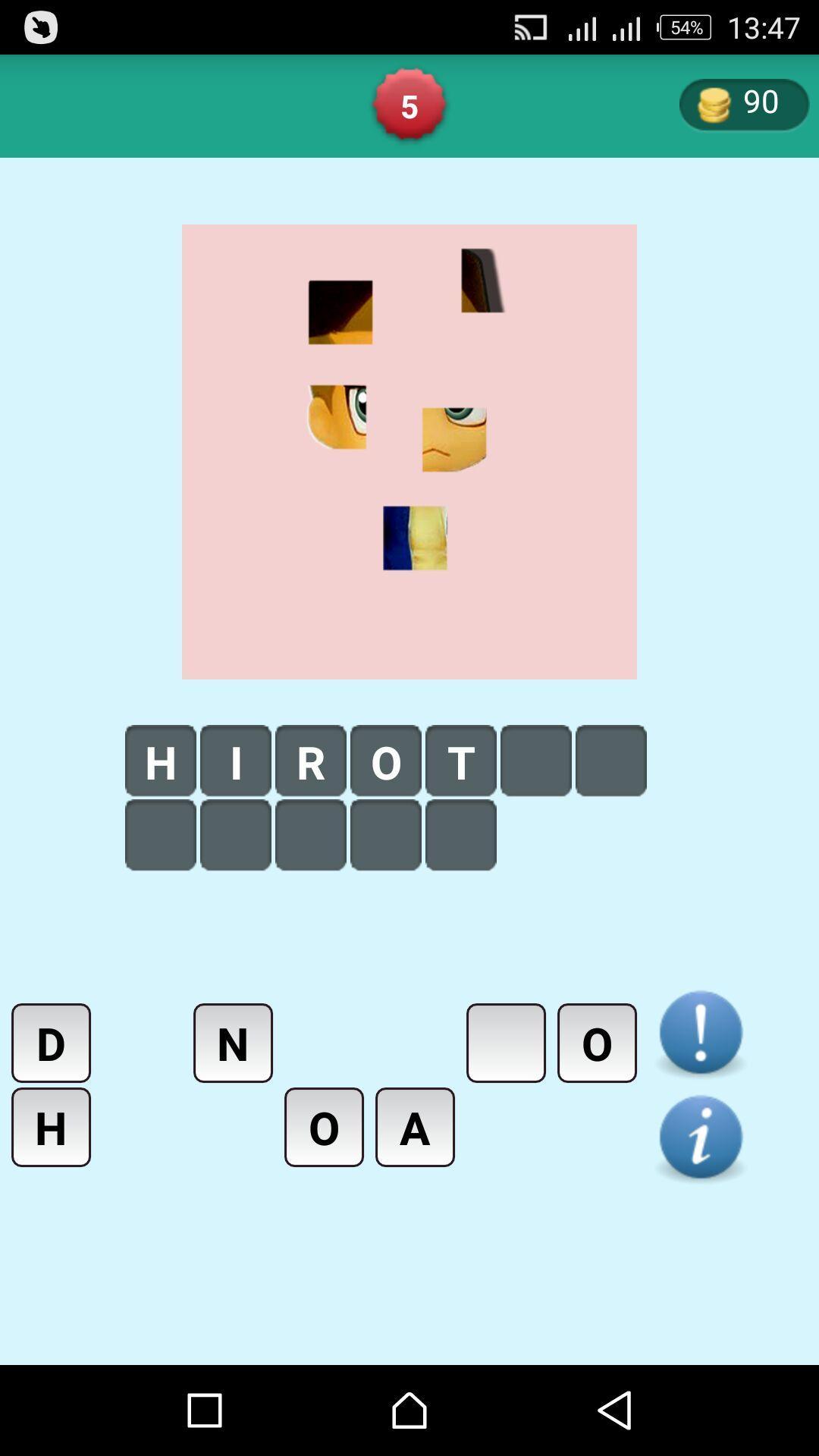Screen dimensions: 819x1456
Task: Go to the home screen
Action: [x=409, y=1410]
